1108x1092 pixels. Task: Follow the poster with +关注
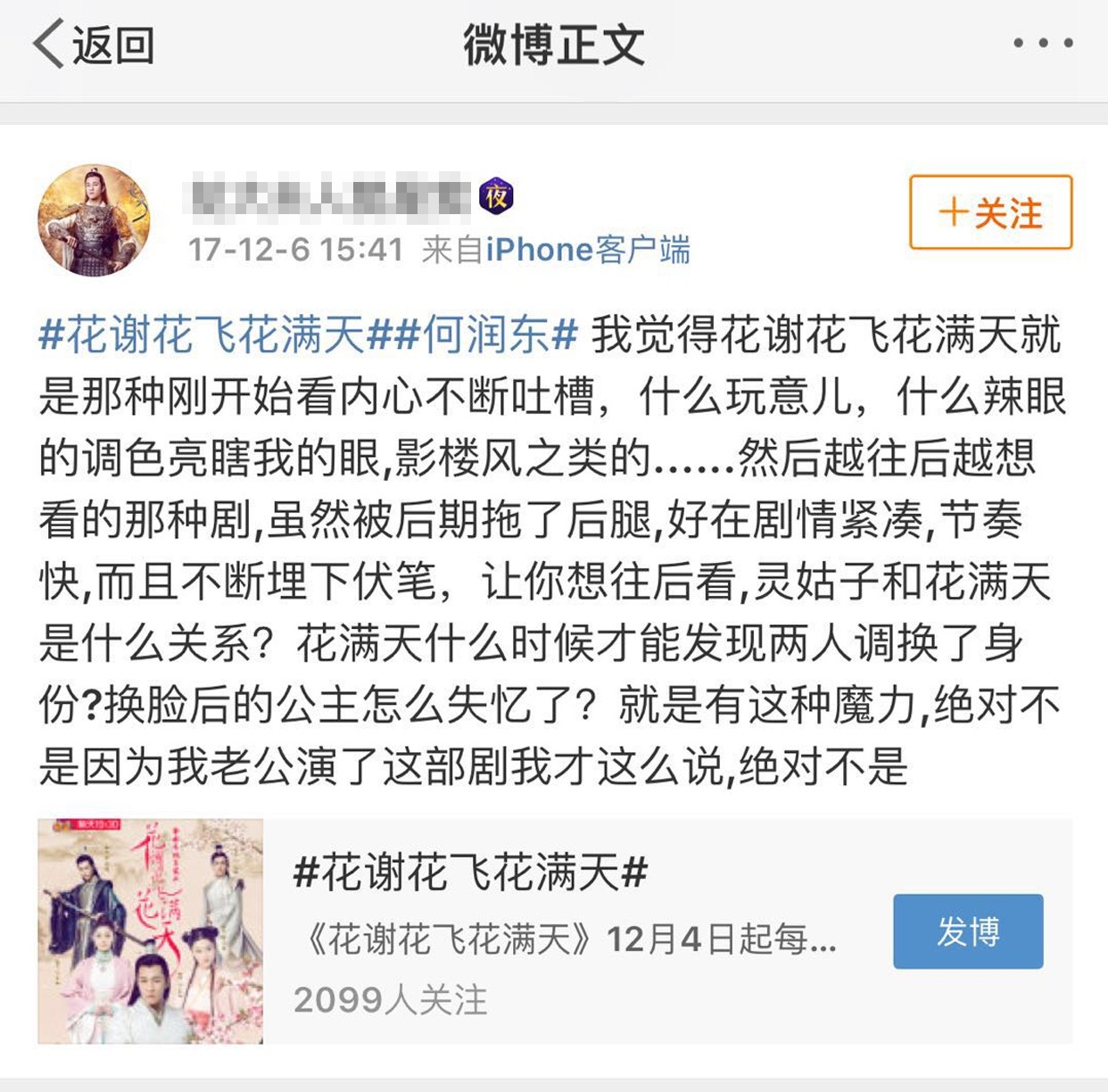coord(990,212)
